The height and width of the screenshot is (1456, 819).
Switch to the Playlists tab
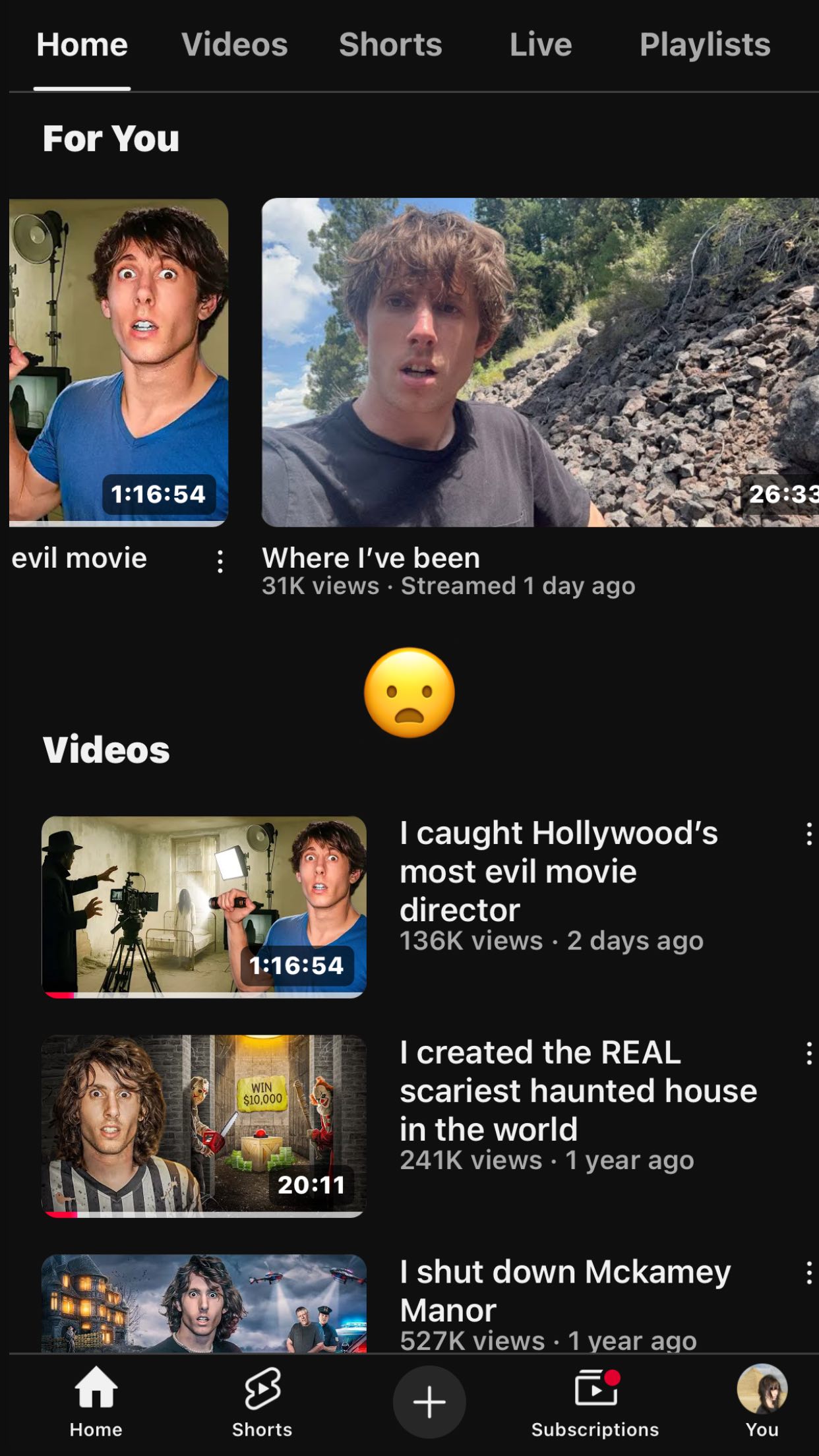coord(704,45)
